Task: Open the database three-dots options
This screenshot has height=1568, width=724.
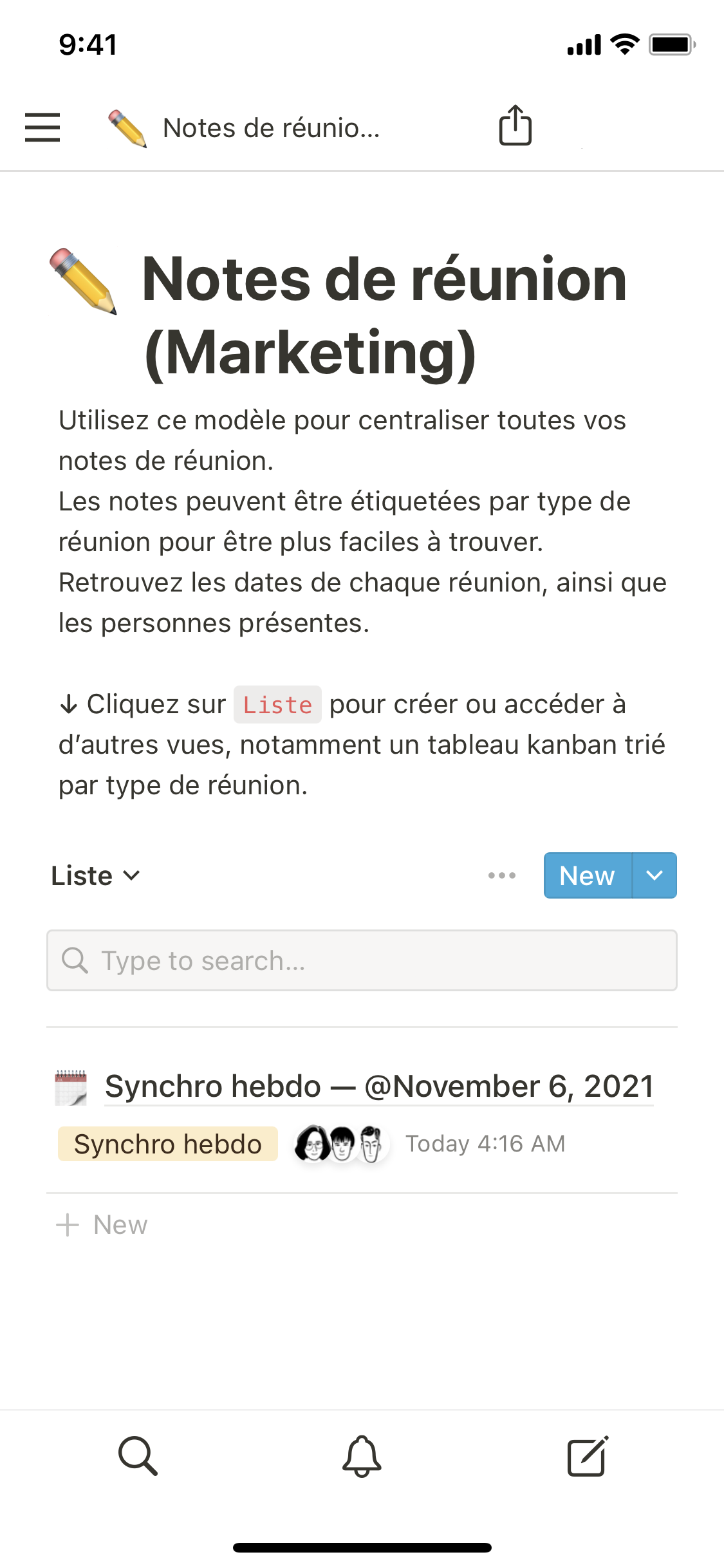Action: 501,875
